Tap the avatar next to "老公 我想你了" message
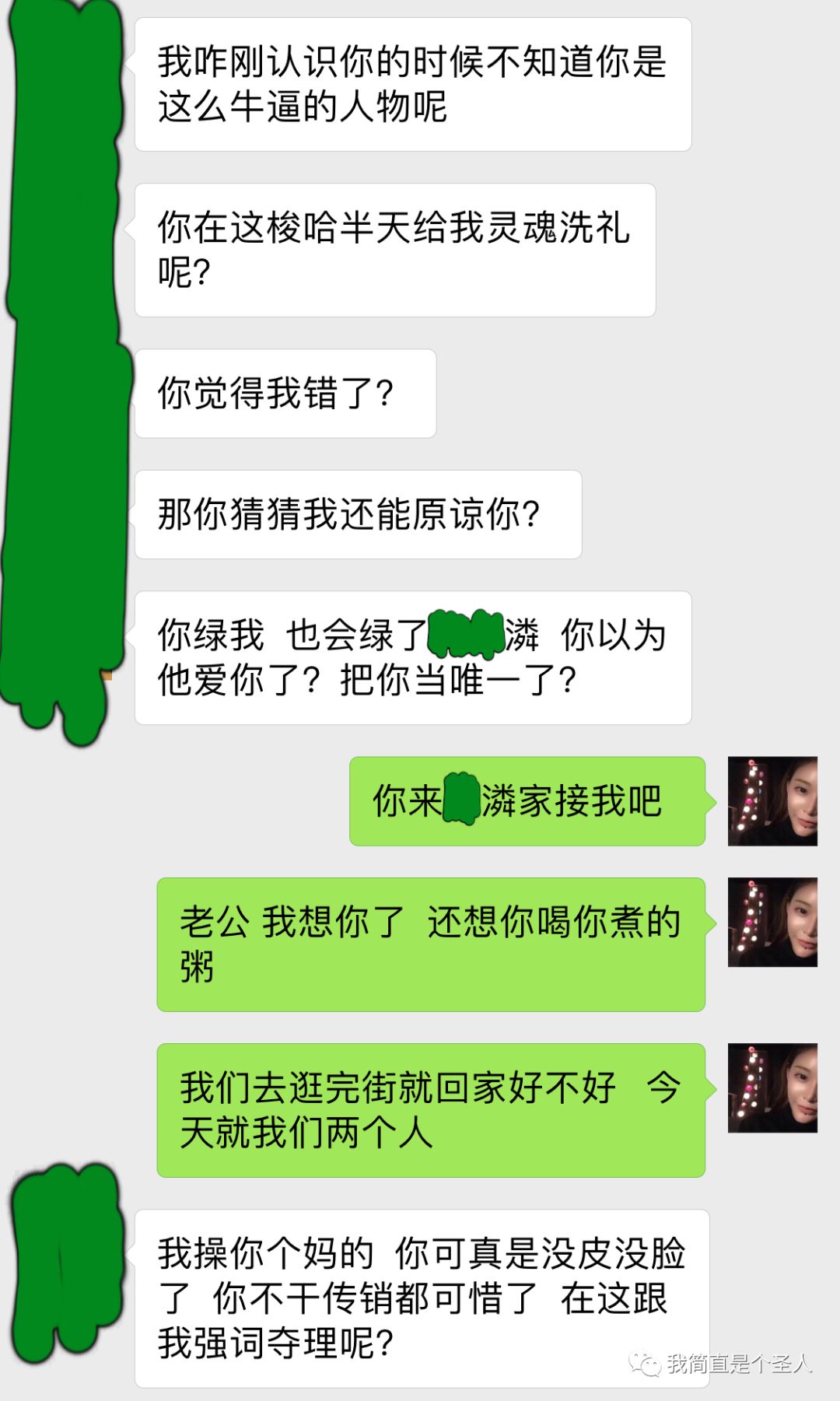 [772, 923]
